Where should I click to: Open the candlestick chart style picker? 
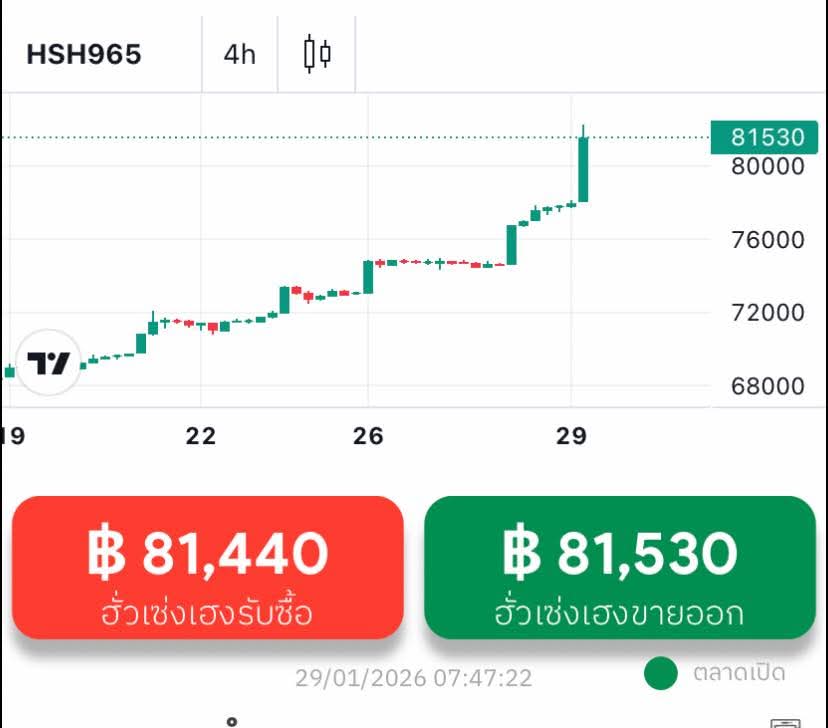317,53
